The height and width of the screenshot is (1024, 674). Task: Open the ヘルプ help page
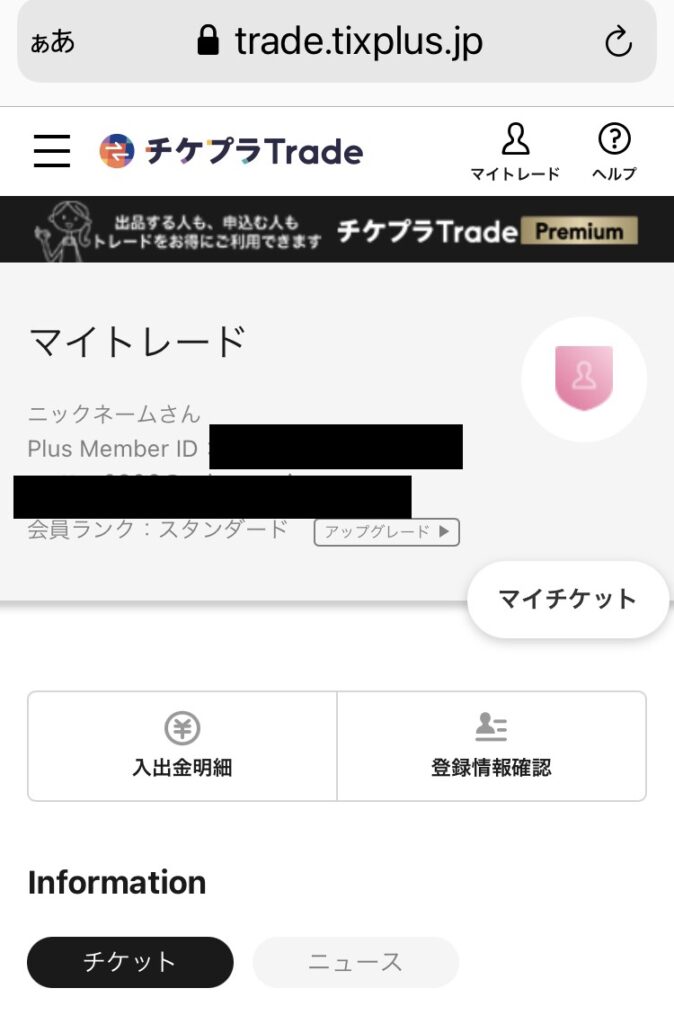[613, 153]
